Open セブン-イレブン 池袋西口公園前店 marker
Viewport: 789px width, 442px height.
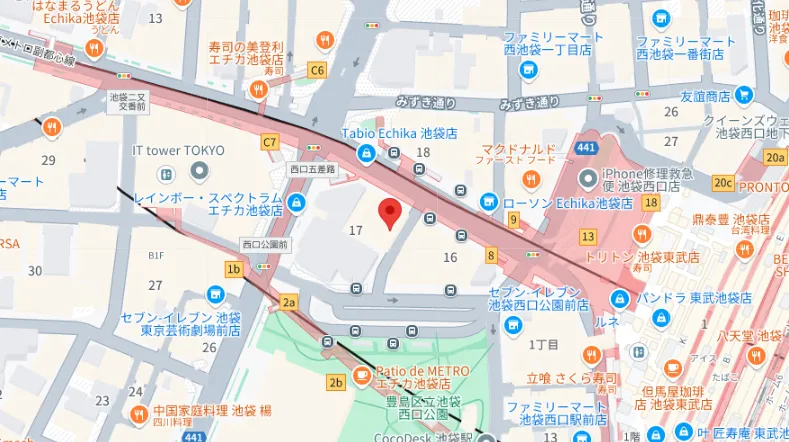click(x=511, y=325)
